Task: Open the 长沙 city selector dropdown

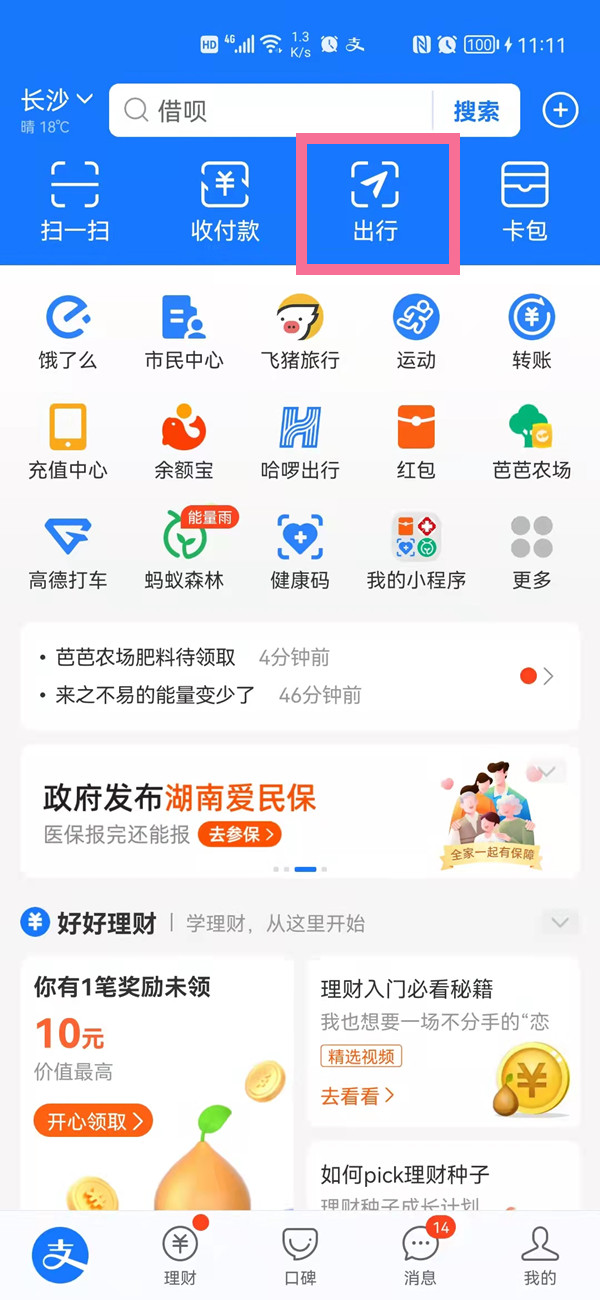Action: (x=57, y=101)
